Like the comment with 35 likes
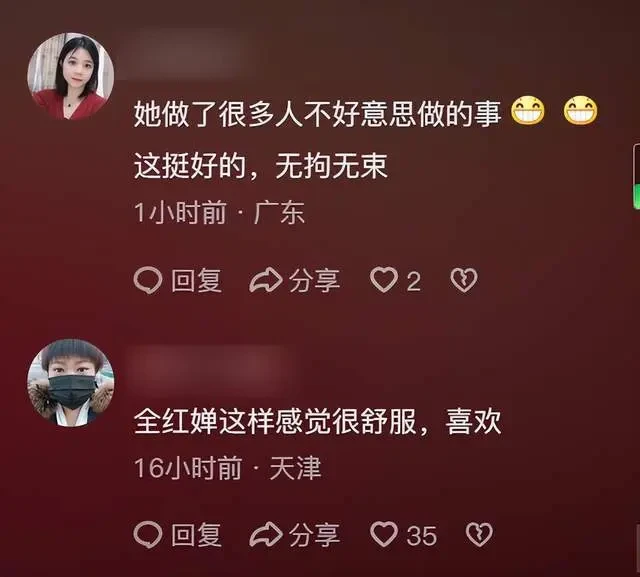The width and height of the screenshot is (640, 577). (x=385, y=535)
